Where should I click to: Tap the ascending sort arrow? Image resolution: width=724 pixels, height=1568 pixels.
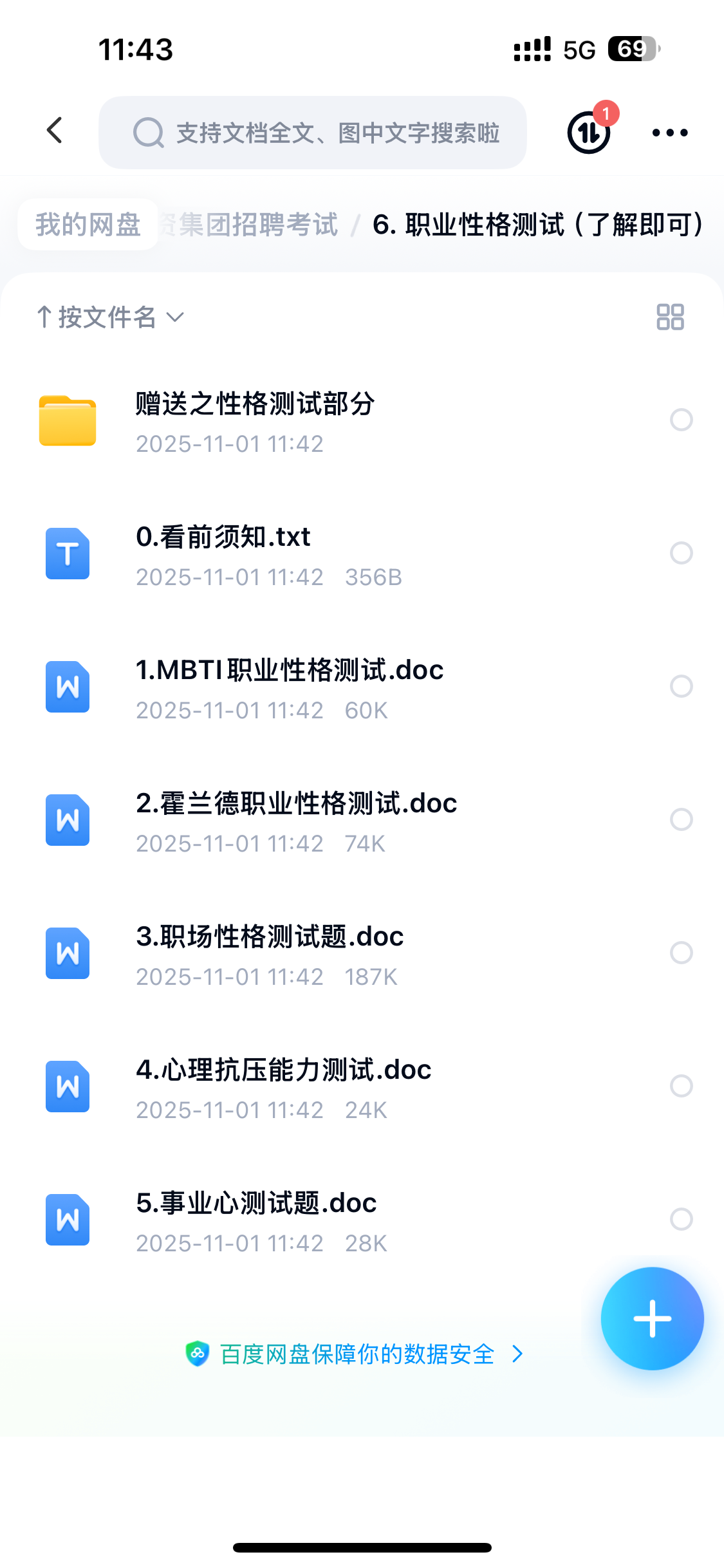[x=46, y=316]
